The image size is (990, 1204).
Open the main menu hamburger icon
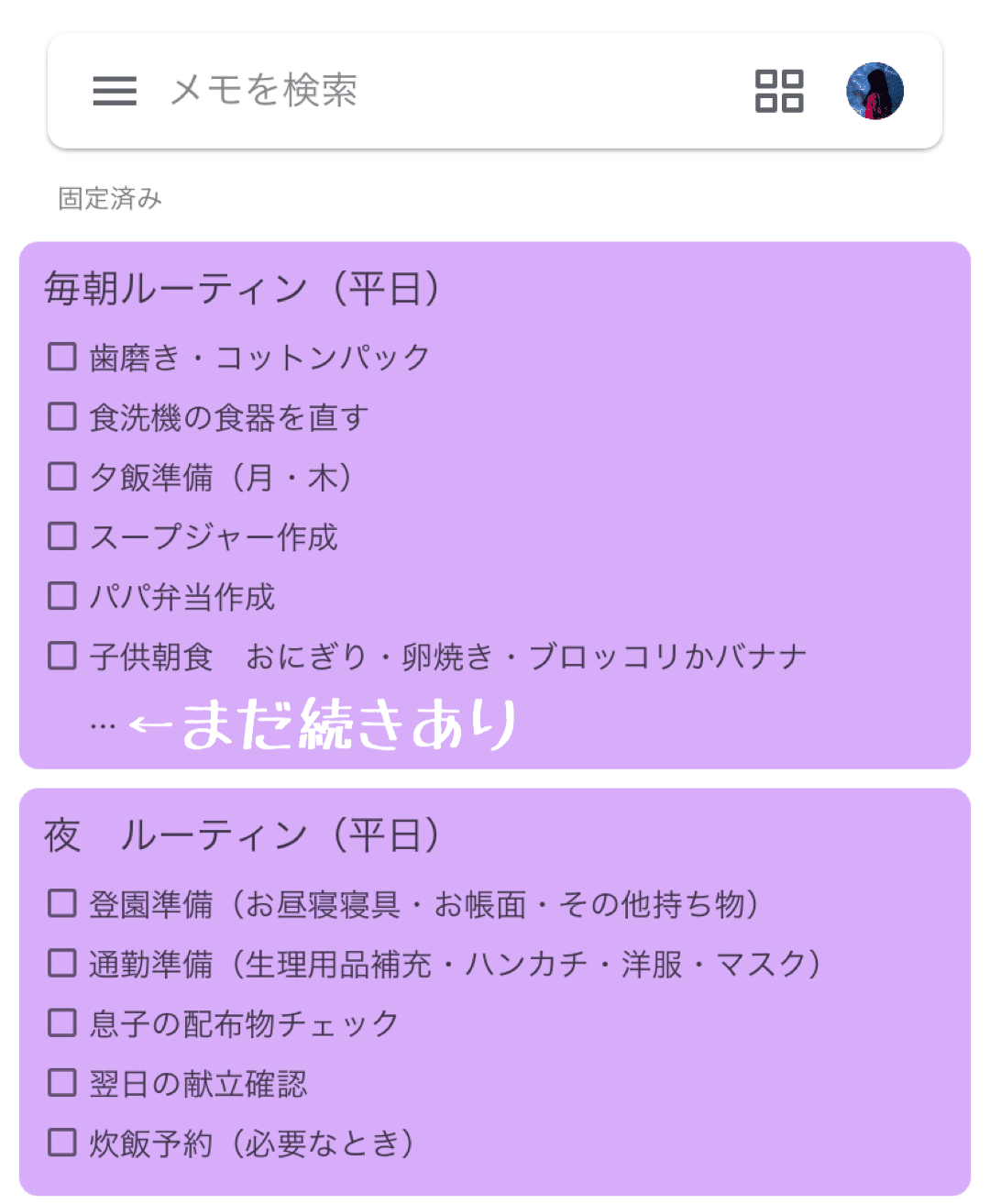[115, 91]
